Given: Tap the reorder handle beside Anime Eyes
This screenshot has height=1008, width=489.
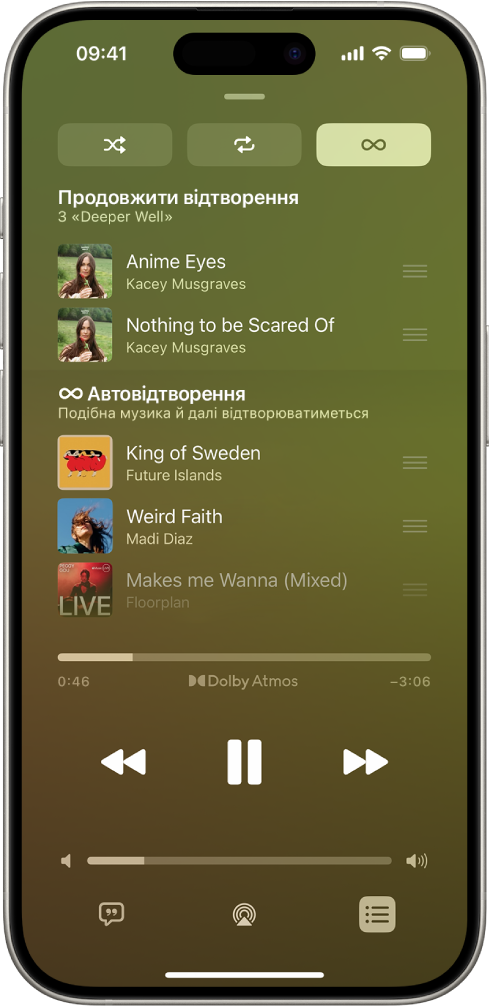Looking at the screenshot, I should [415, 271].
